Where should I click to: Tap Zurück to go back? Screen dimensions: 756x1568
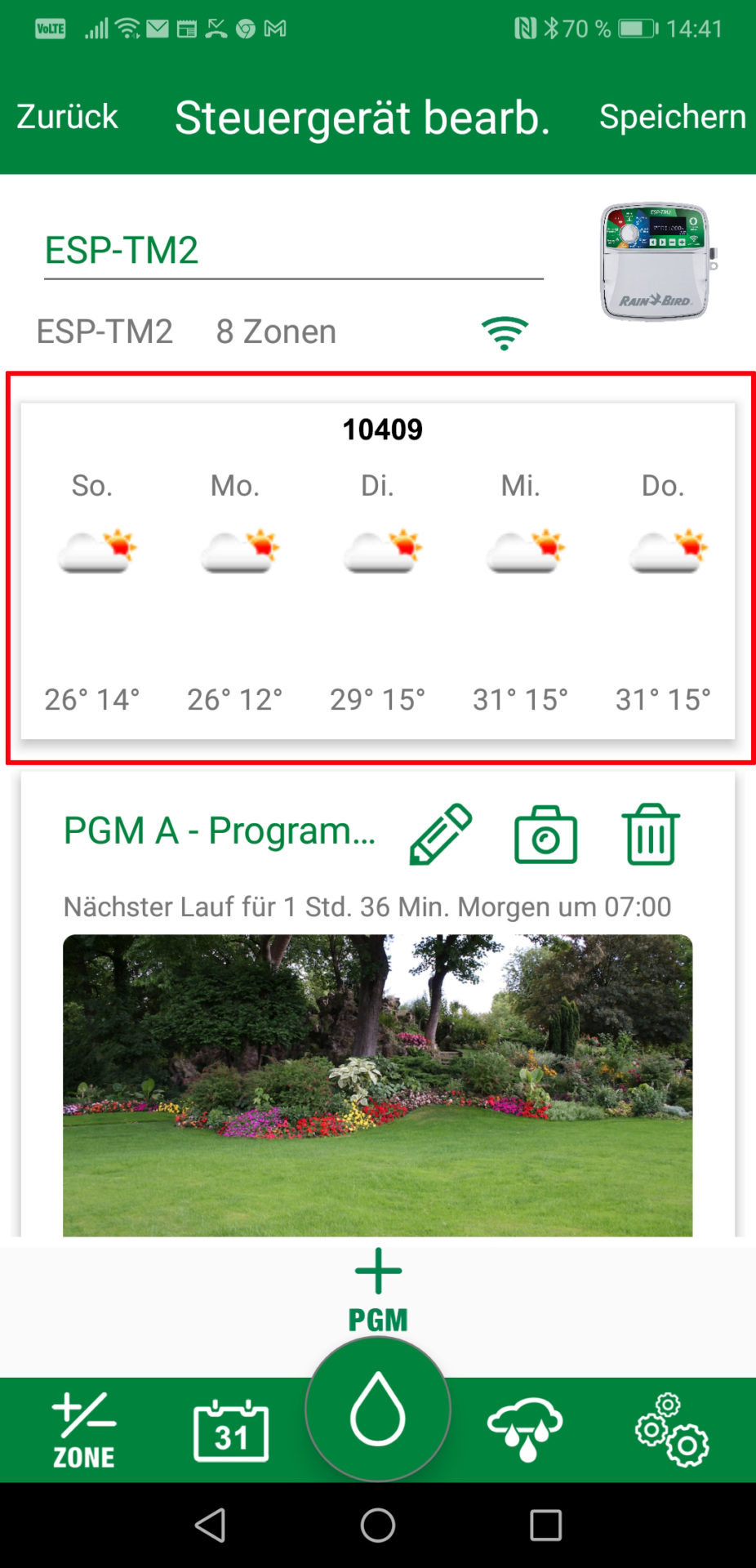tap(67, 117)
